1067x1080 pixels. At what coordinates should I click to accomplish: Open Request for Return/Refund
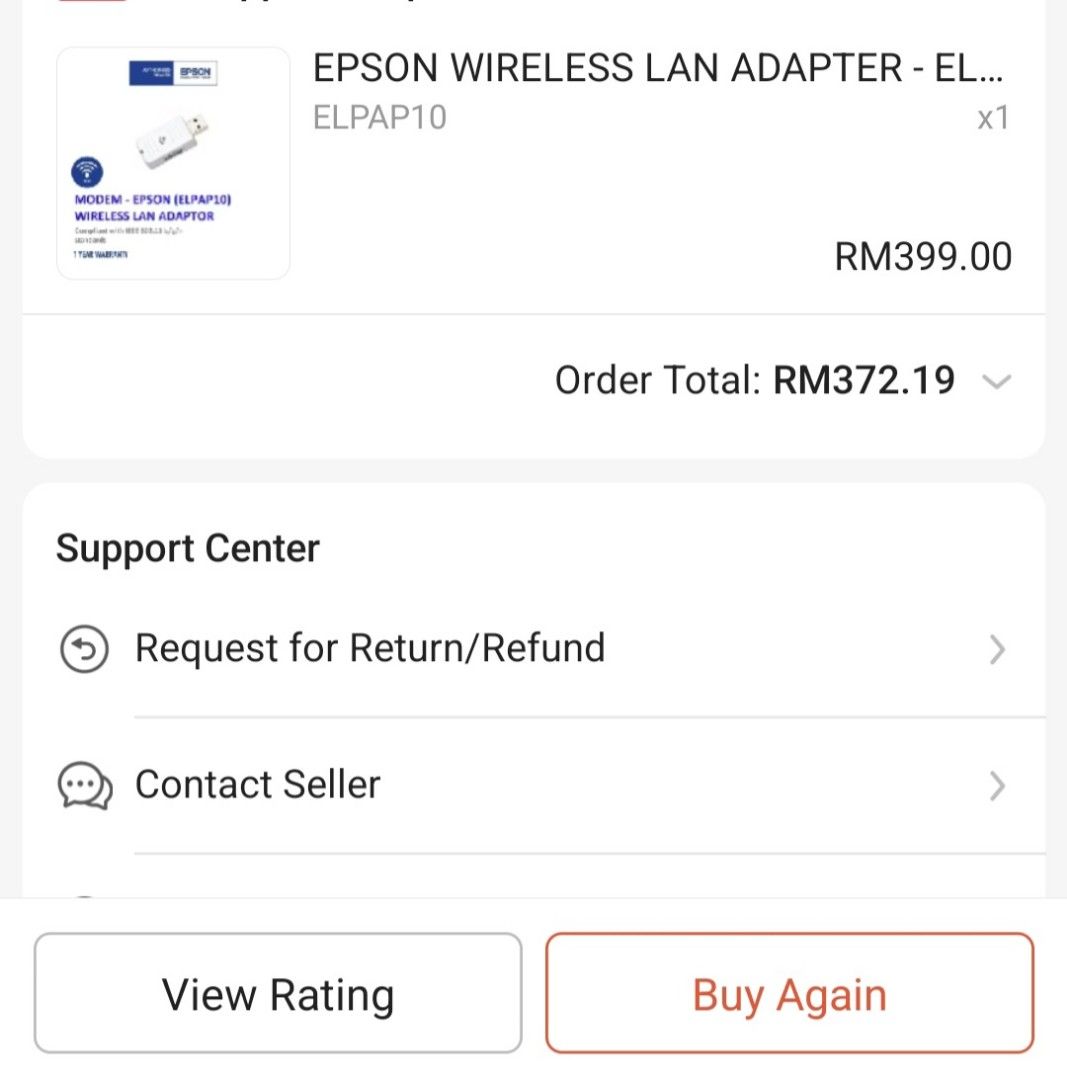coord(370,648)
